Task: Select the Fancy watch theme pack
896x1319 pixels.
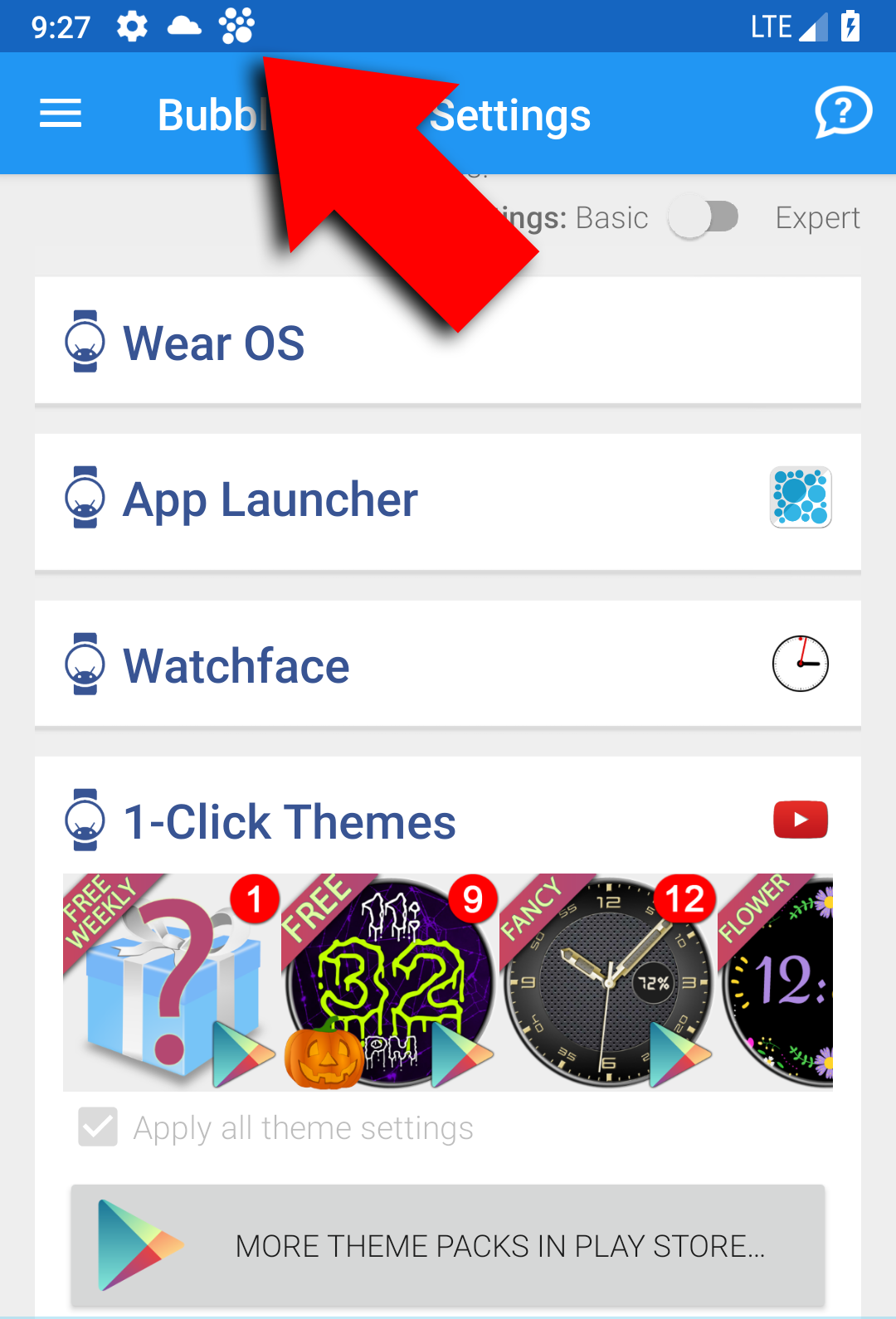Action: (x=608, y=983)
